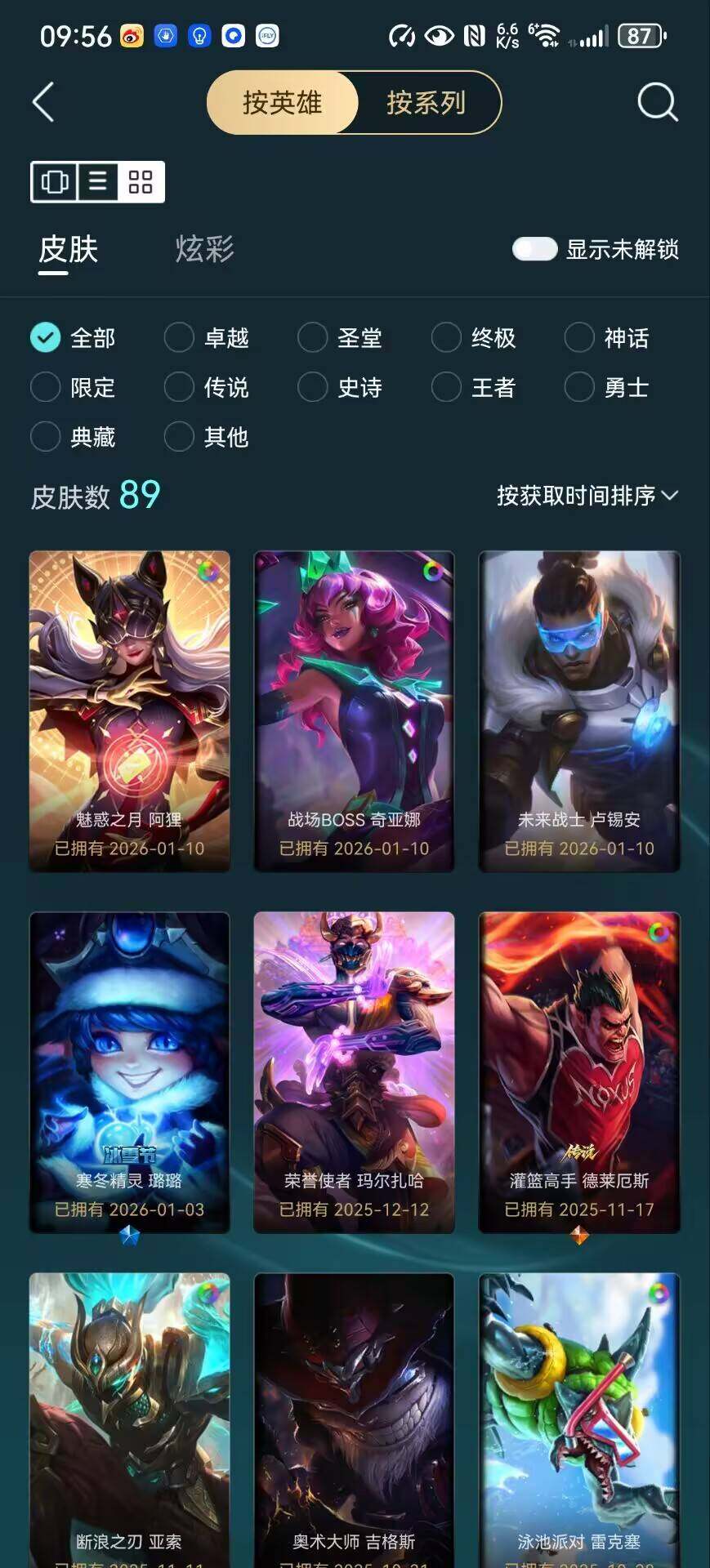Go back using the top-left arrow

click(44, 103)
